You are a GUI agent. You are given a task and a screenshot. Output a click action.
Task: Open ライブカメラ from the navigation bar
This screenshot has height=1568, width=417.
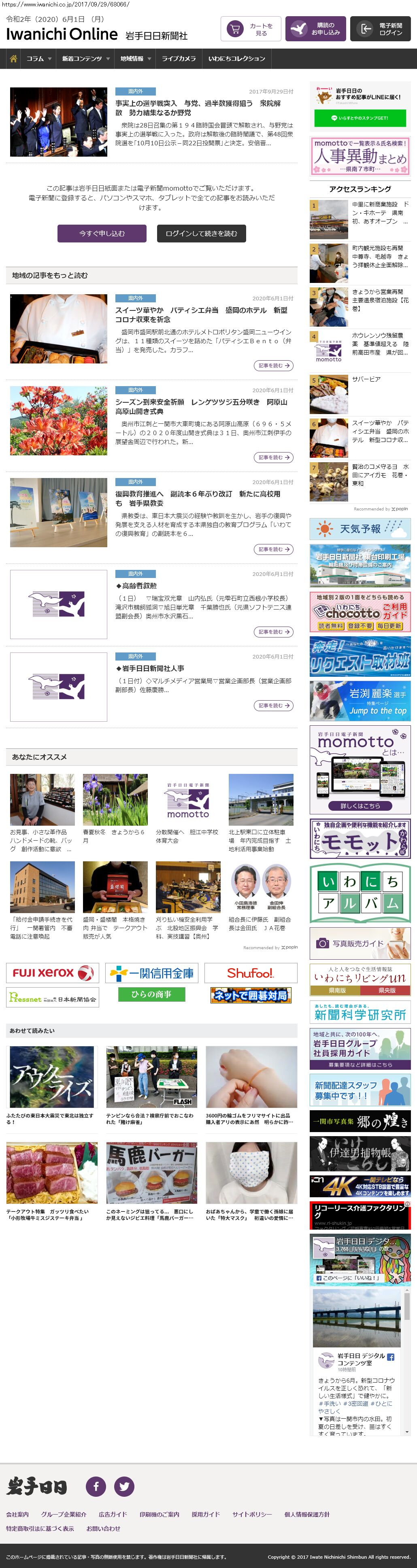point(179,58)
